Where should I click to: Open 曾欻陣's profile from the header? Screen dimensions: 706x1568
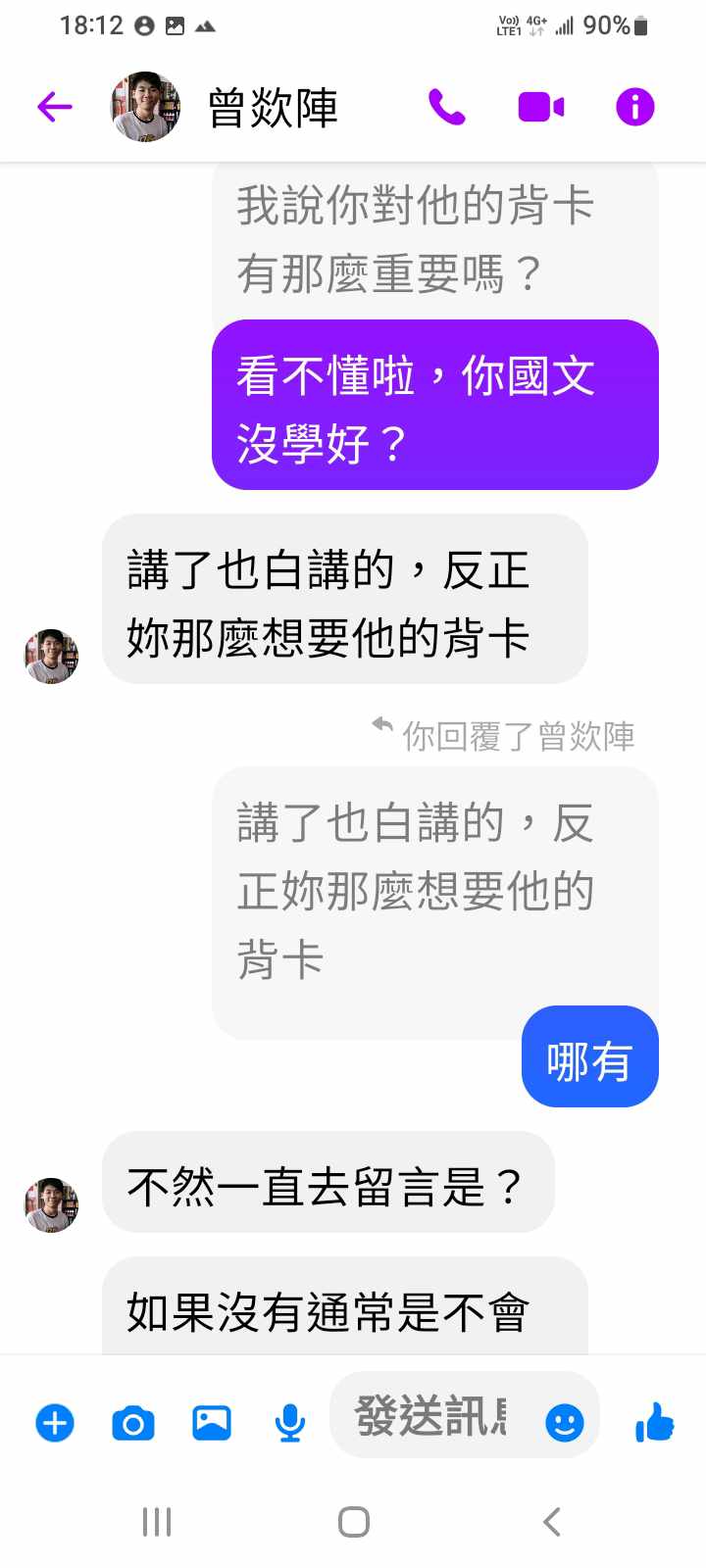(x=272, y=107)
